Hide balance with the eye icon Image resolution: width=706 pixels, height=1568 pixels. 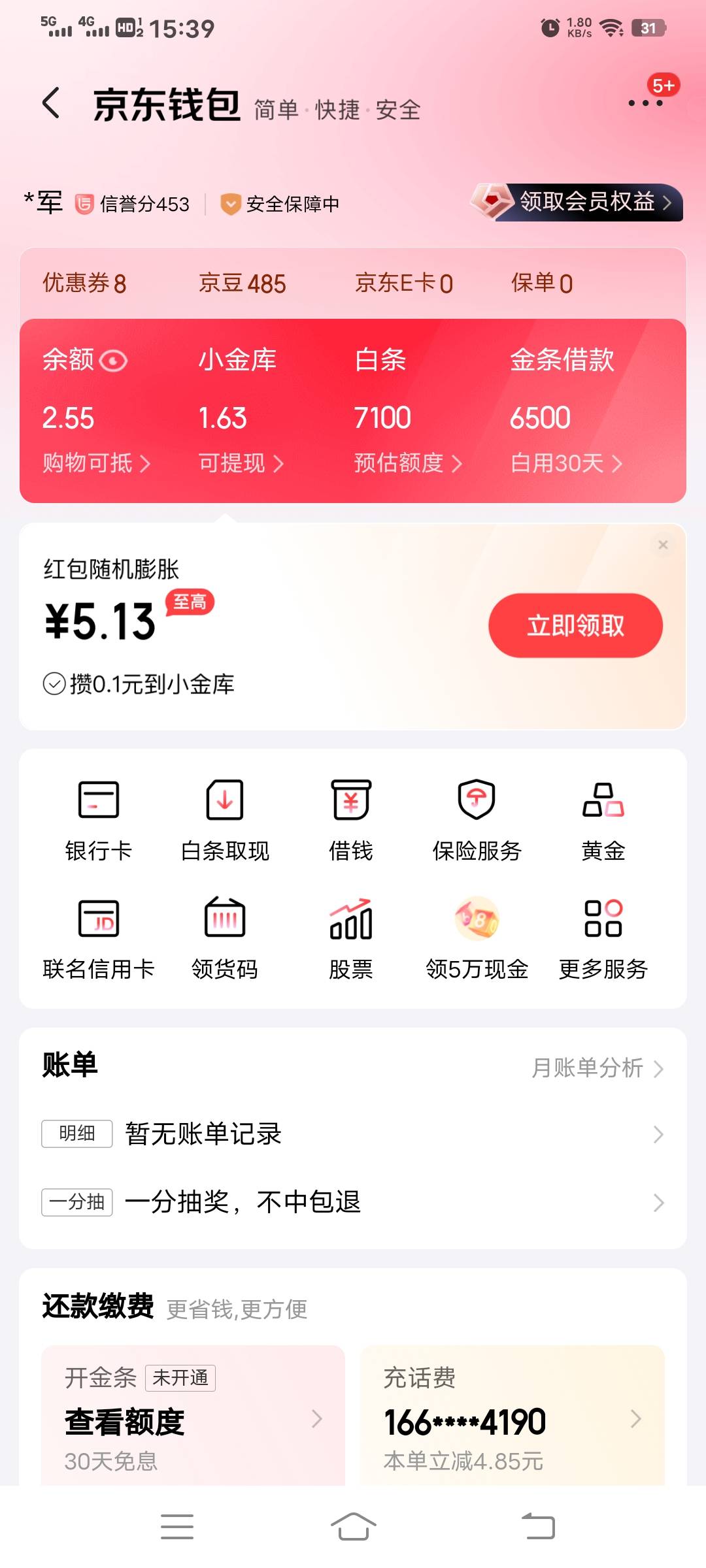[x=114, y=361]
